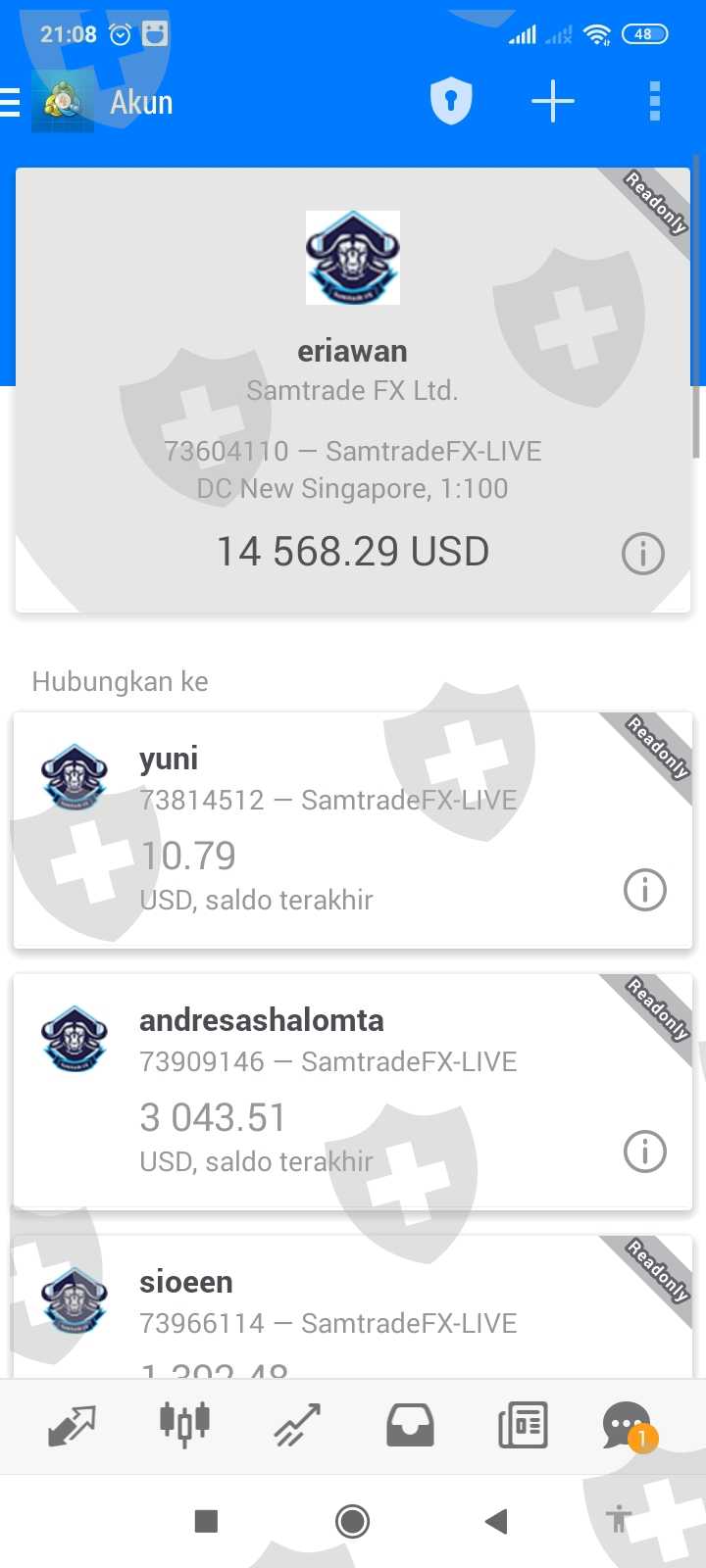Tap the shield lock security icon
Screen dimensions: 706x1568
[x=451, y=102]
